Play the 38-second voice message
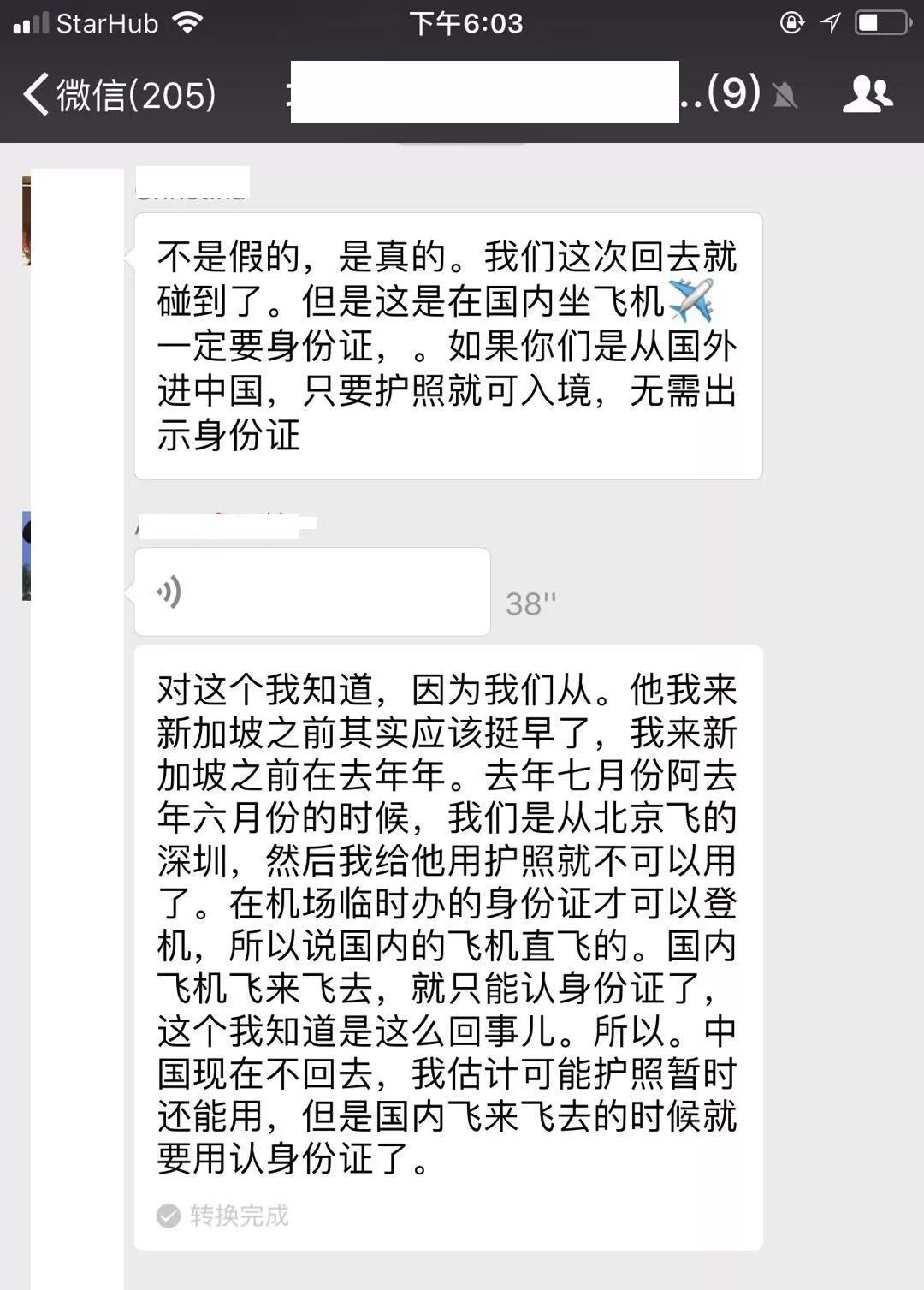The height and width of the screenshot is (1290, 924). [311, 592]
